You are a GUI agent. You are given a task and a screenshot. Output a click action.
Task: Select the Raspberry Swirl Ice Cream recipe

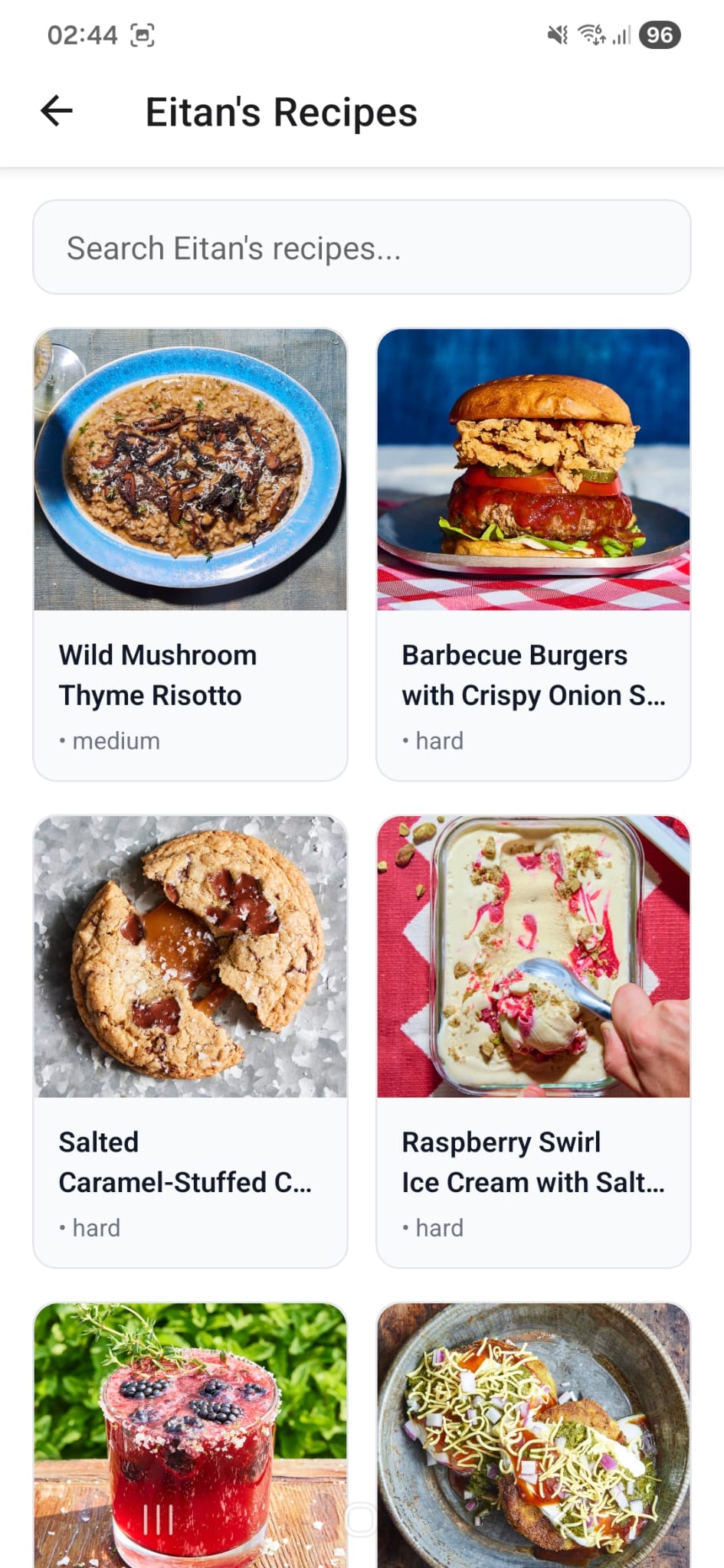[533, 1041]
